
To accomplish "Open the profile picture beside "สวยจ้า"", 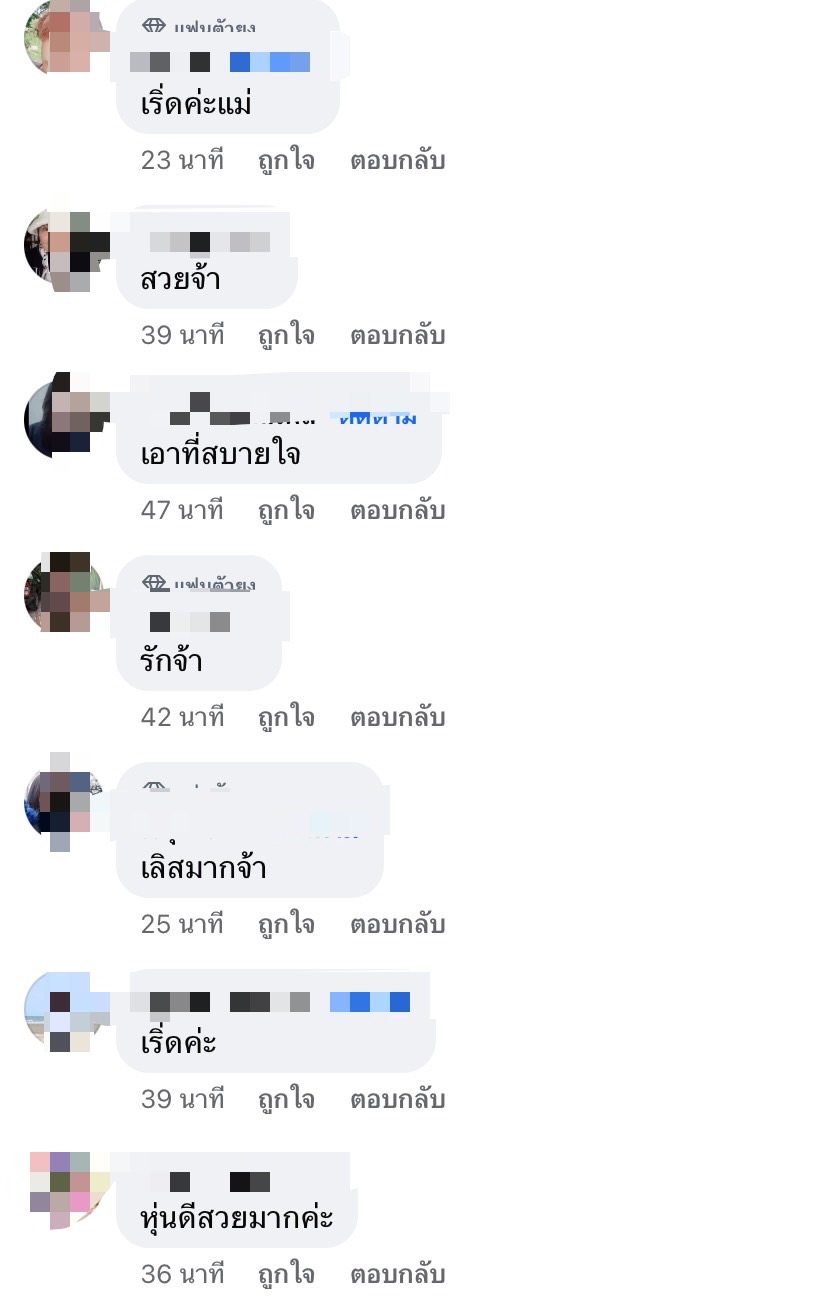I will (64, 251).
